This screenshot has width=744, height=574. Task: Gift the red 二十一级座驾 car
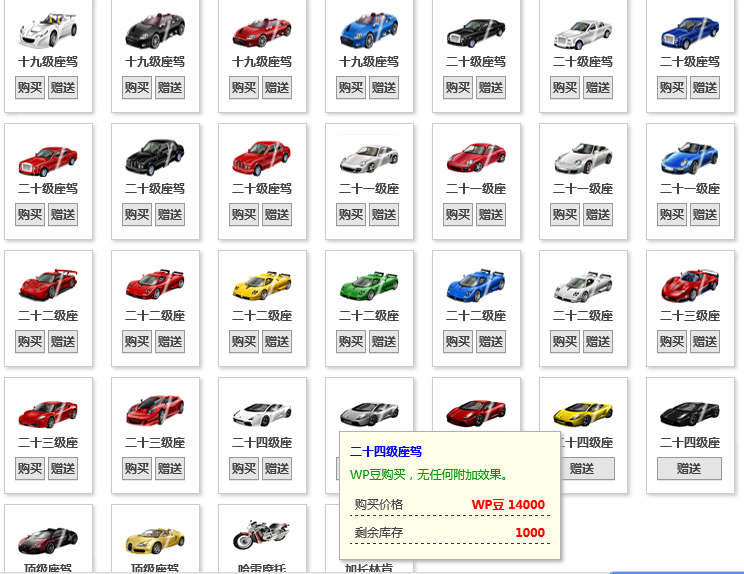(491, 214)
